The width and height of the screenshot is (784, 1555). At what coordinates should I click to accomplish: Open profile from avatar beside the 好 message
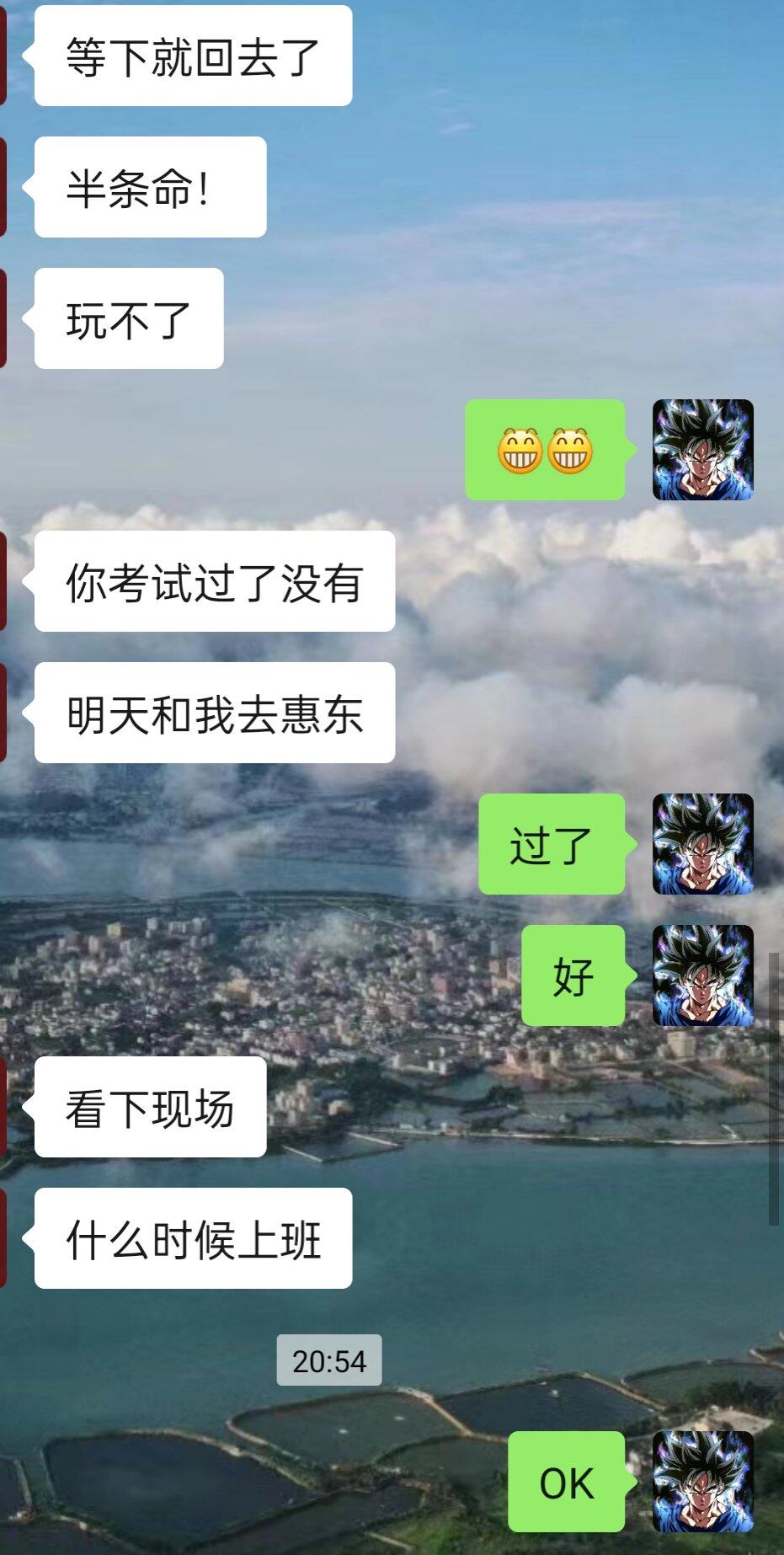pos(702,975)
